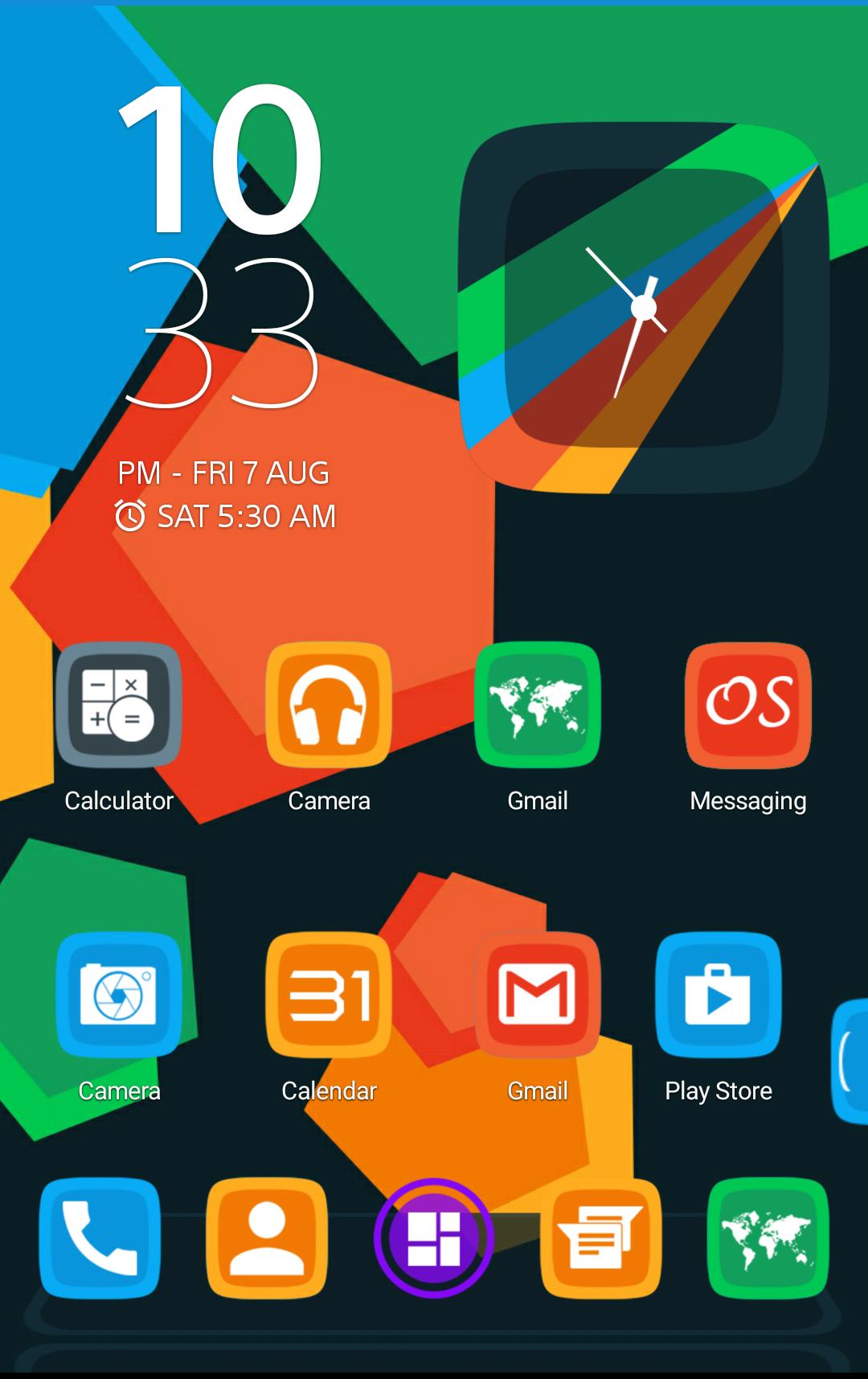This screenshot has width=868, height=1379.
Task: Open the orange messages icon in the dock
Action: coord(601,1238)
